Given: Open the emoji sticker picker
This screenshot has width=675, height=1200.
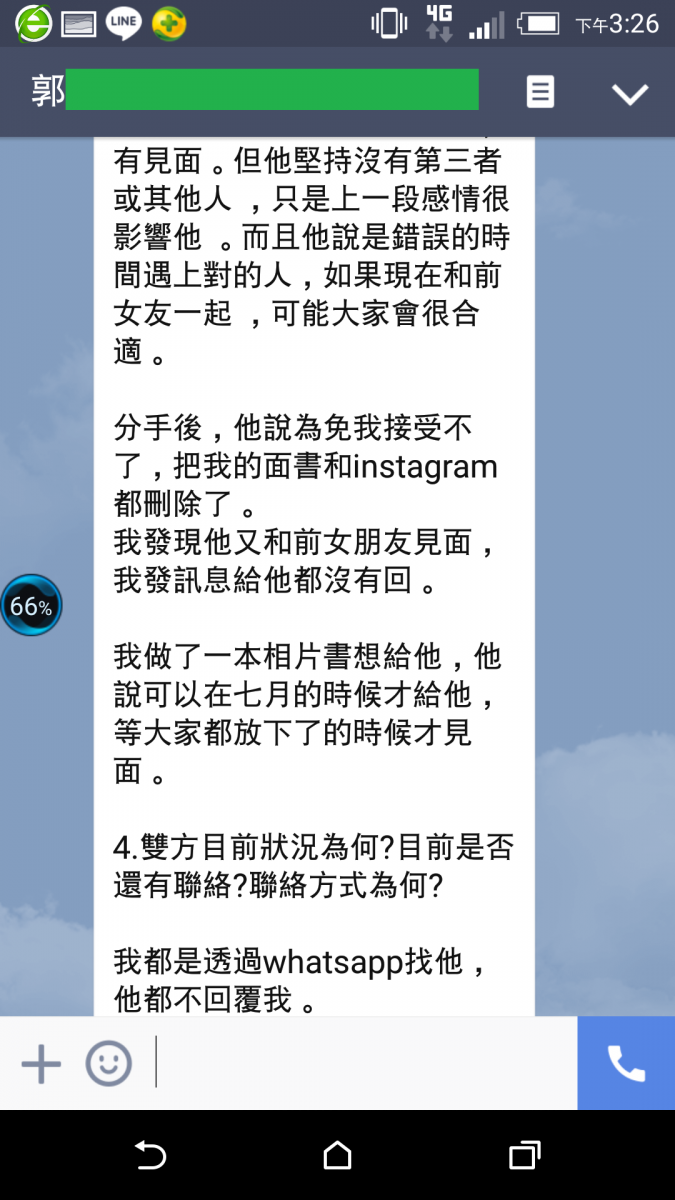Looking at the screenshot, I should point(108,1063).
